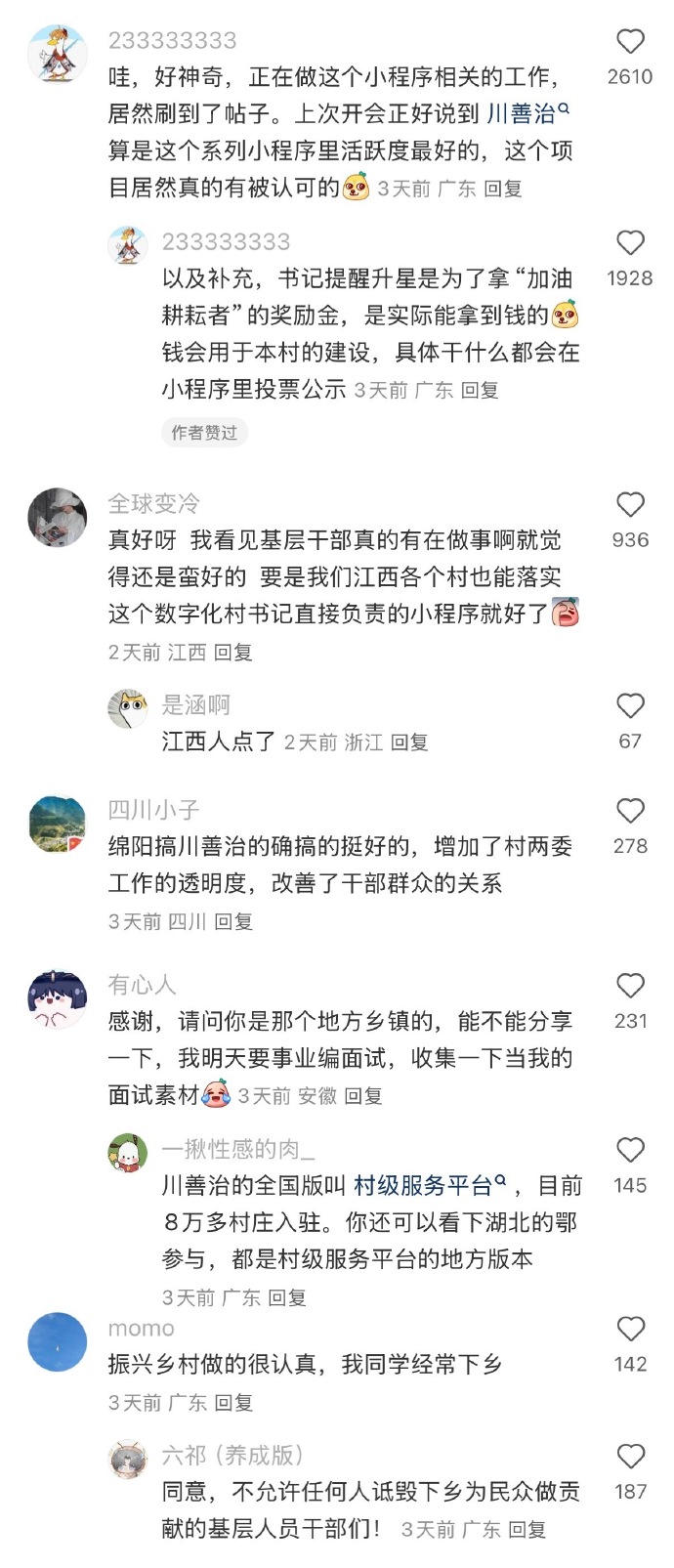The image size is (674, 1568).
Task: View 四川小子's profile via username
Action: coord(153,810)
